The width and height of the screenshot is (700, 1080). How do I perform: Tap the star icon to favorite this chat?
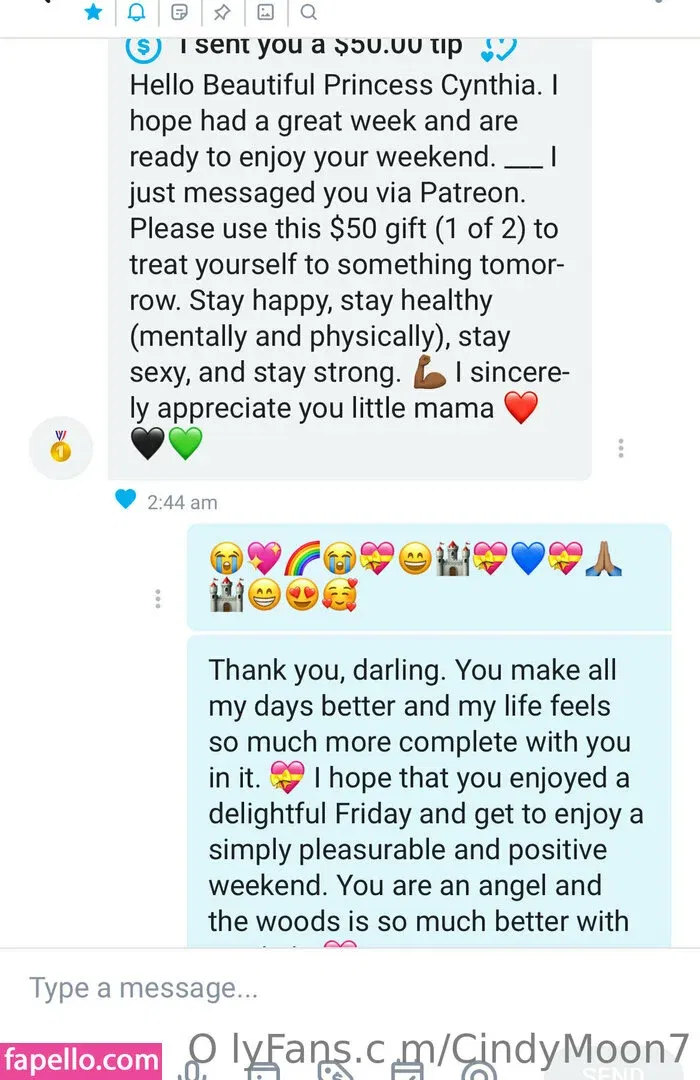click(93, 12)
